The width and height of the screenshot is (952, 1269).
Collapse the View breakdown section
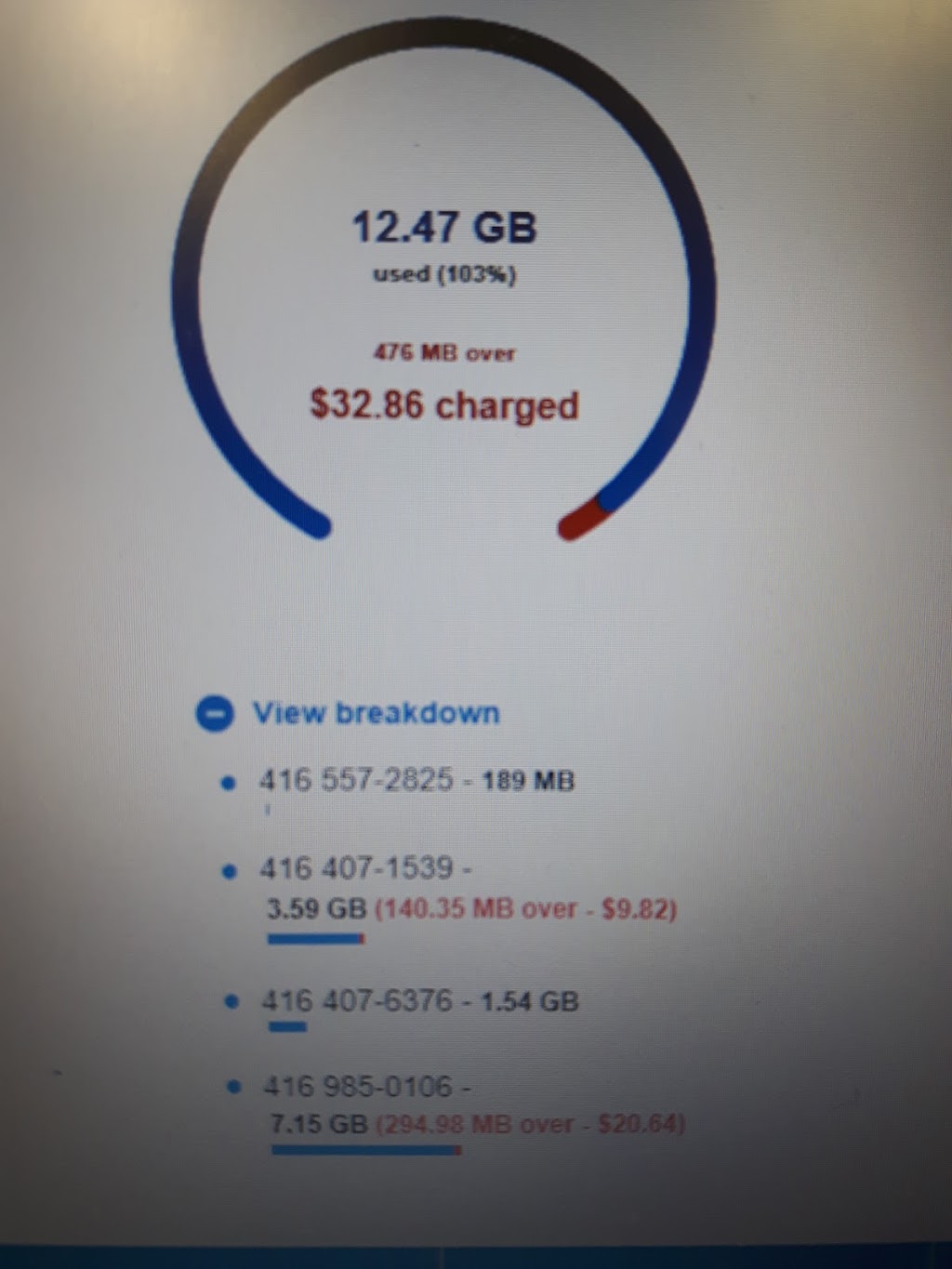(215, 714)
